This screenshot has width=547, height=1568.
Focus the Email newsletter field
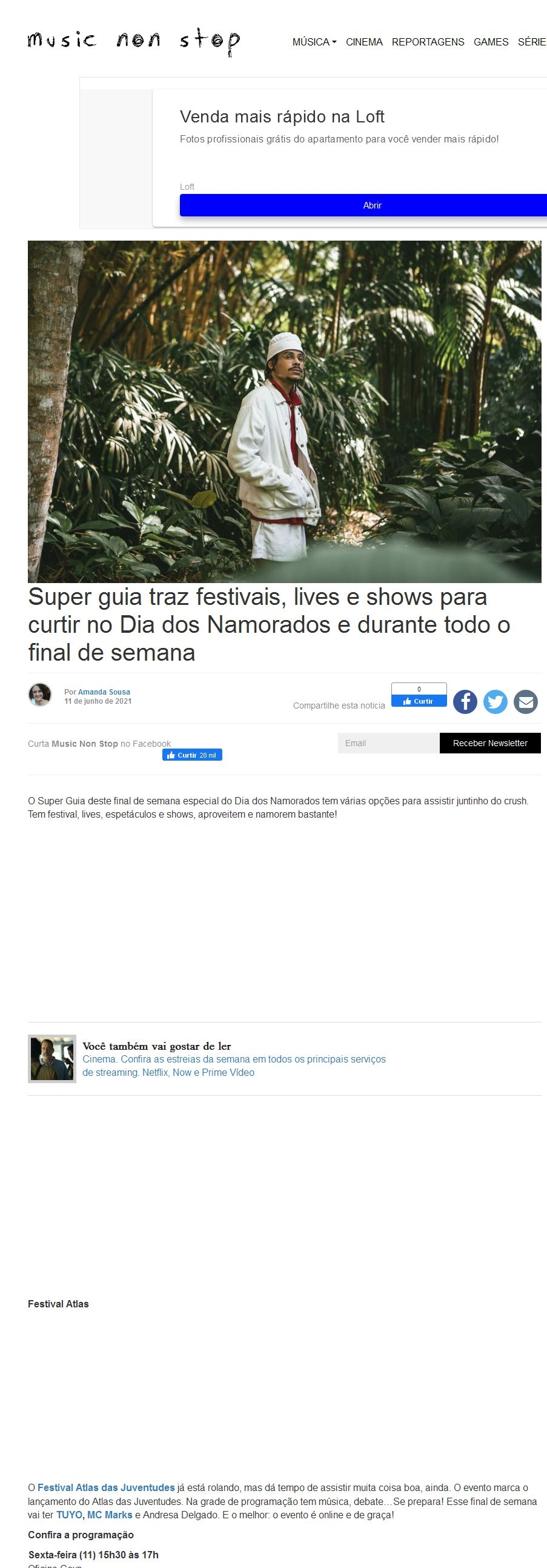coord(388,743)
